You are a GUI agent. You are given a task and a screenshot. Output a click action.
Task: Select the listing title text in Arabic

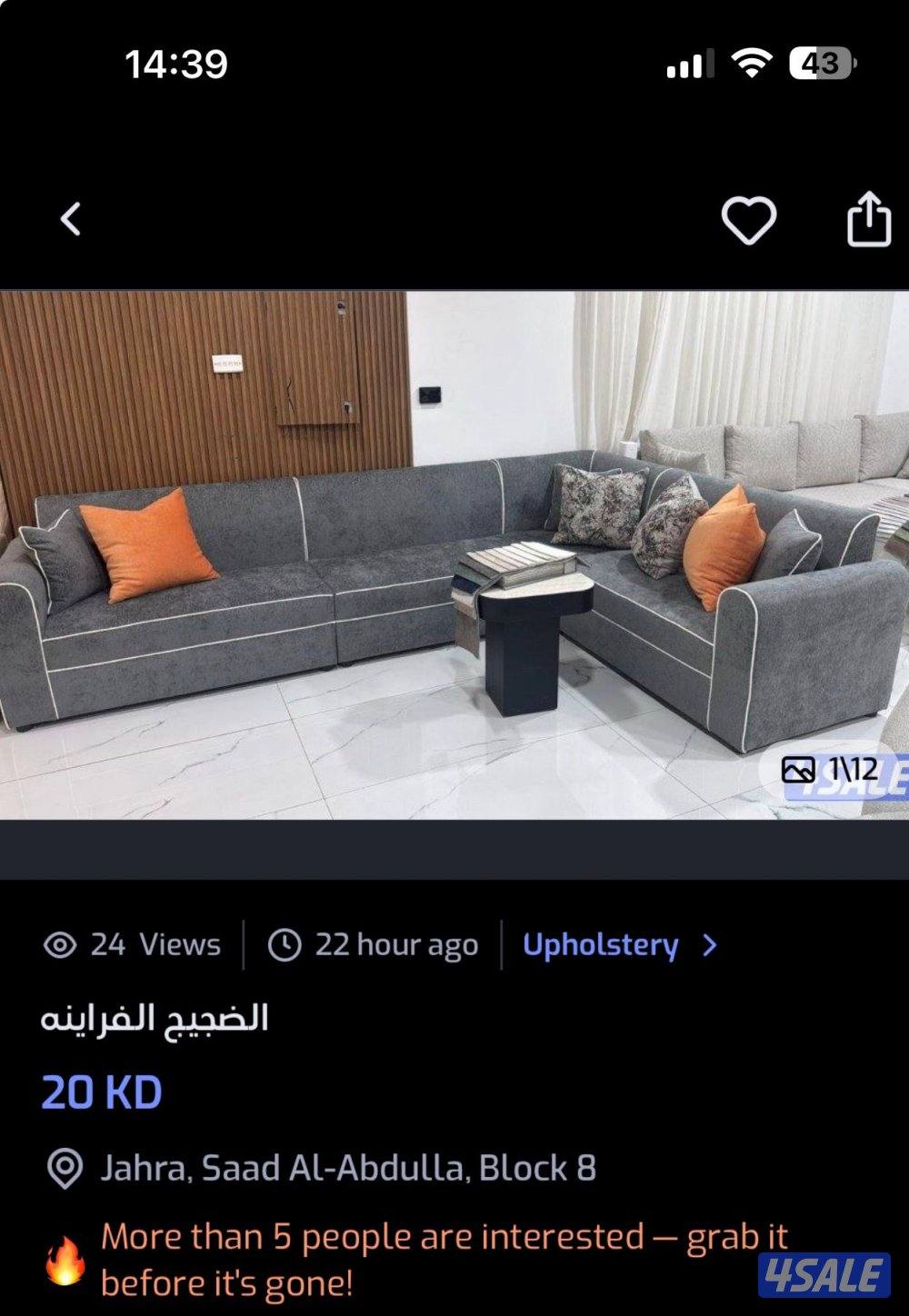(x=155, y=1018)
